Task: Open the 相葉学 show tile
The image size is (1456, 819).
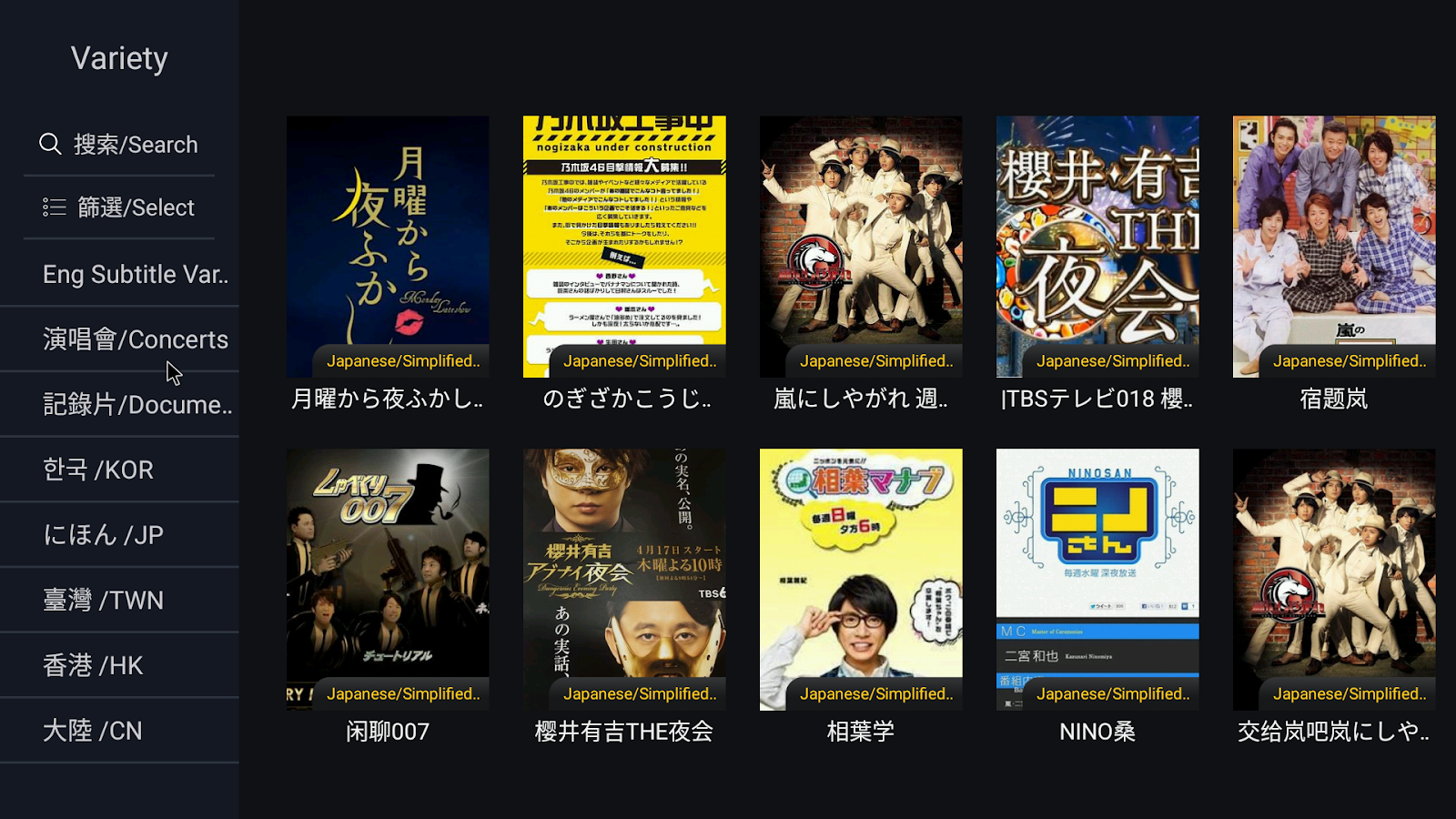Action: tap(861, 597)
